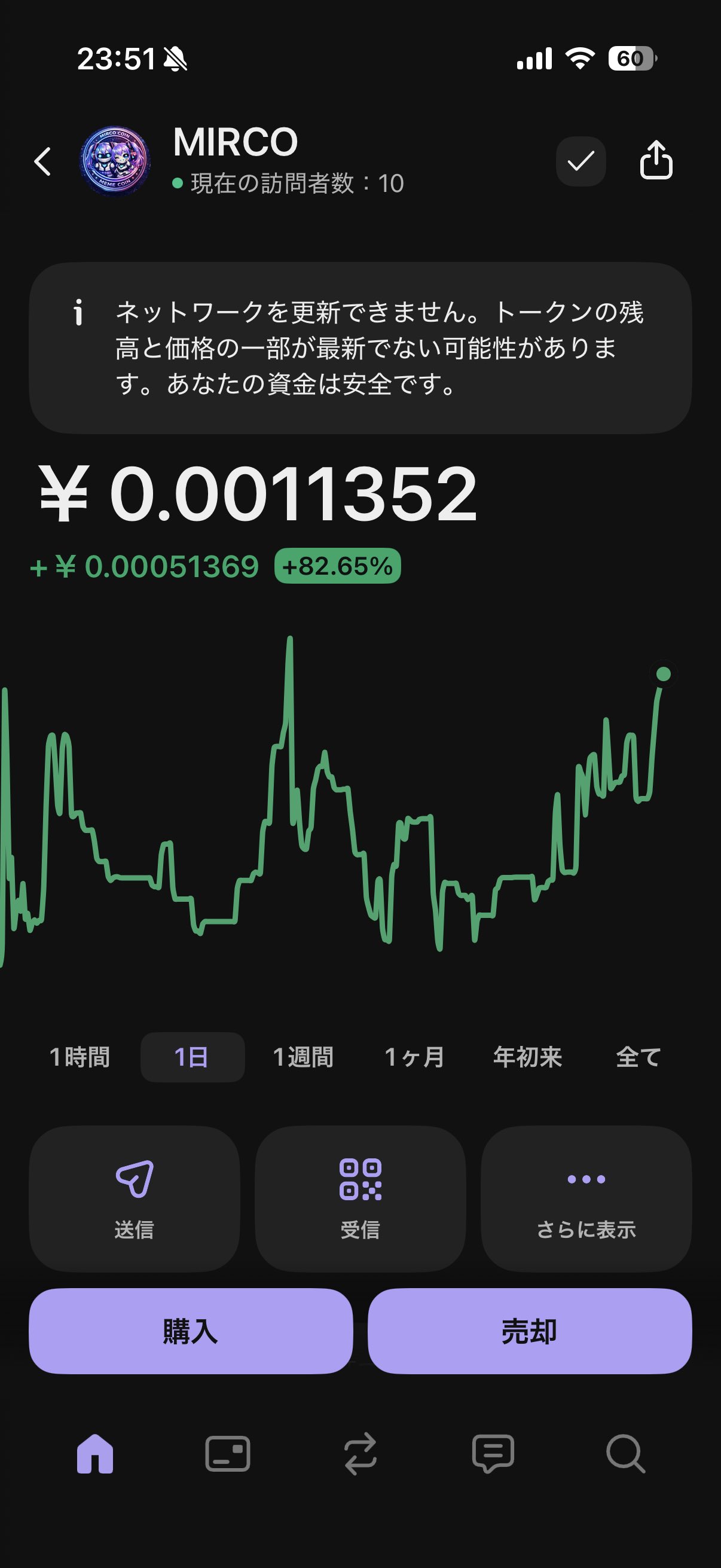
Task: Open 受信 to receive tokens
Action: tap(360, 1198)
